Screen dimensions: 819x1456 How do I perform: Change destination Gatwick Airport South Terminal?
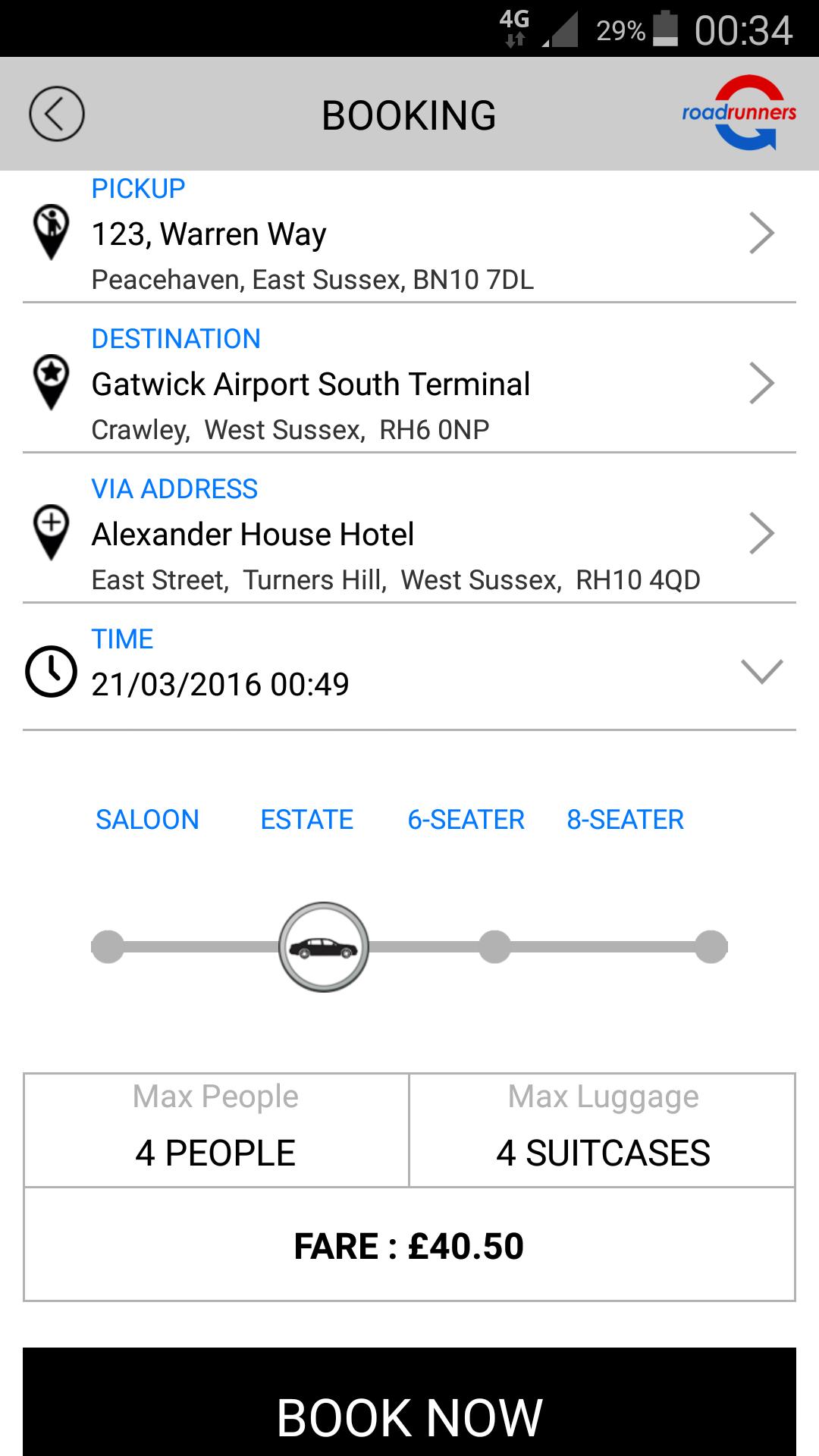(x=409, y=384)
